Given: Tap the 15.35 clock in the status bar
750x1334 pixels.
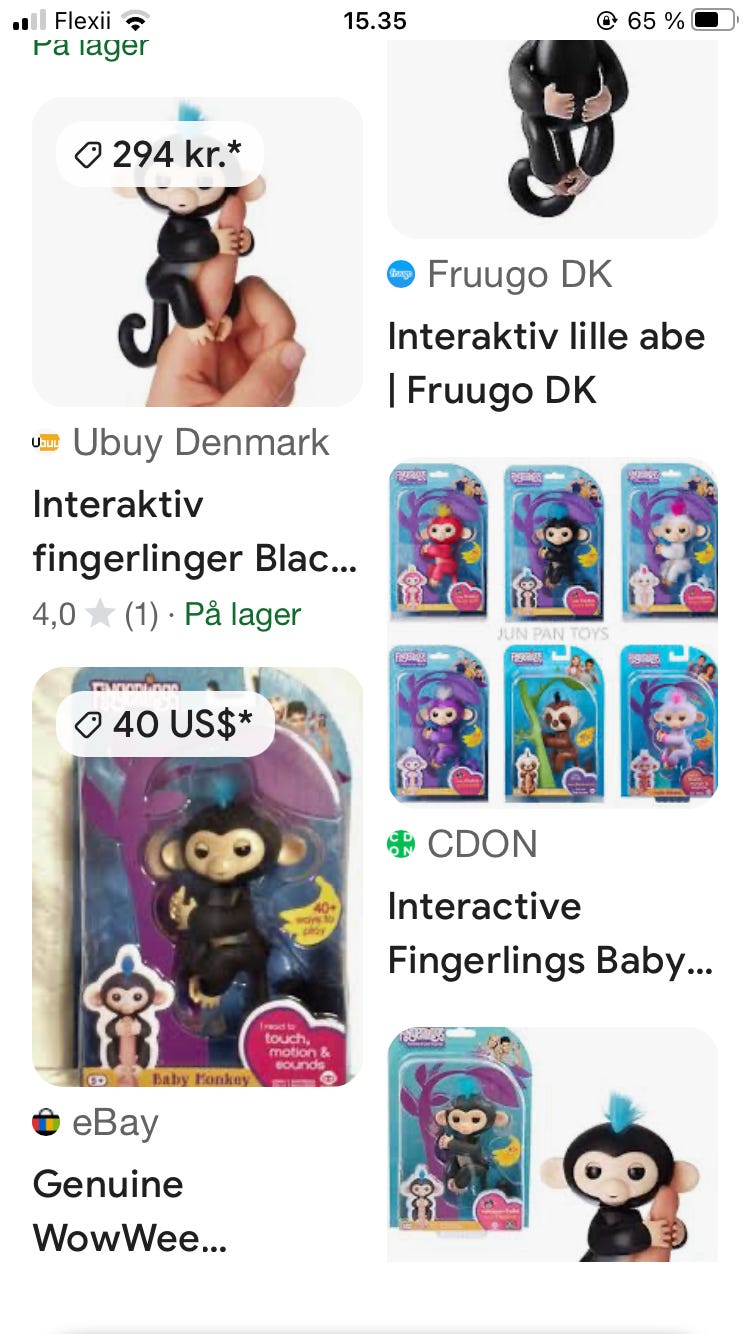Looking at the screenshot, I should click(374, 19).
